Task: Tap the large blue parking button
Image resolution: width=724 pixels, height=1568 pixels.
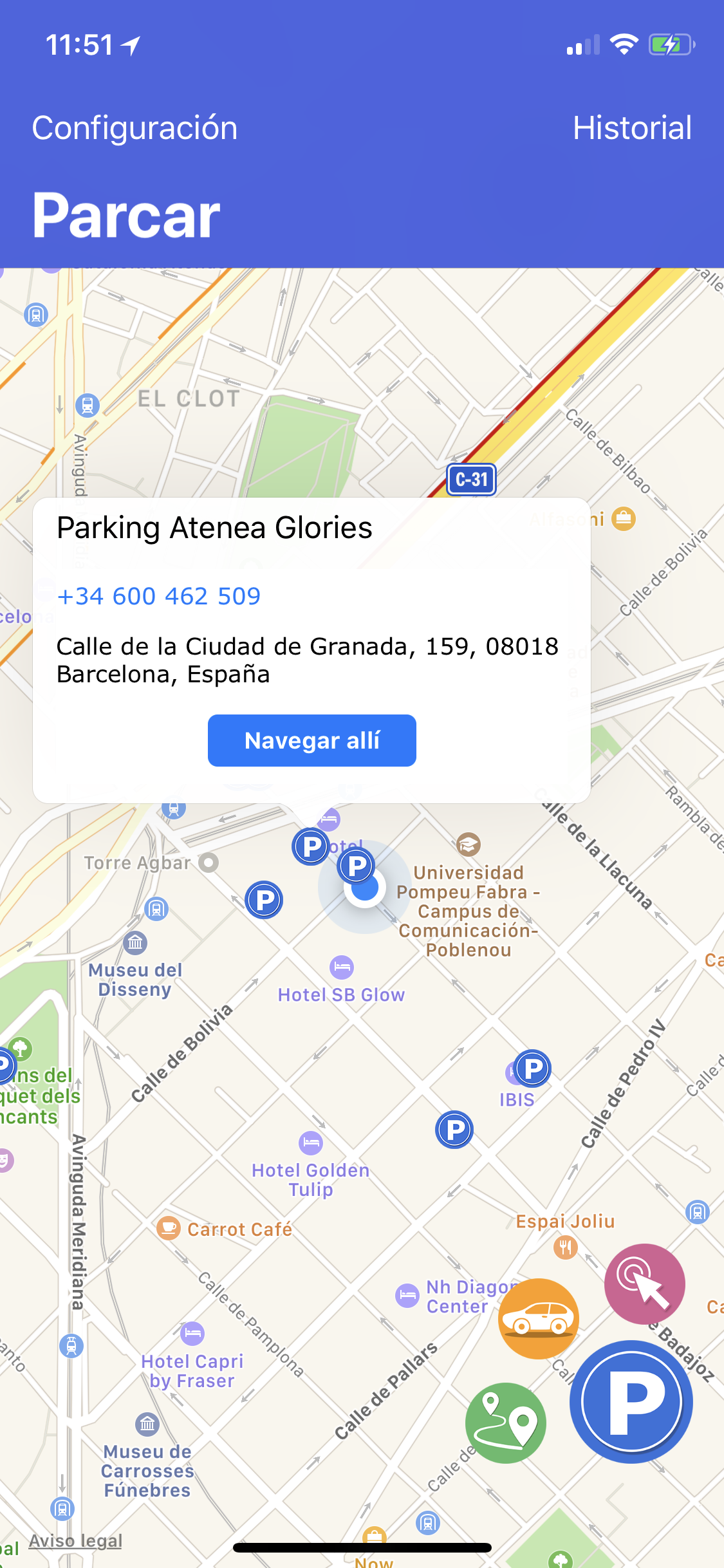Action: tap(631, 1401)
